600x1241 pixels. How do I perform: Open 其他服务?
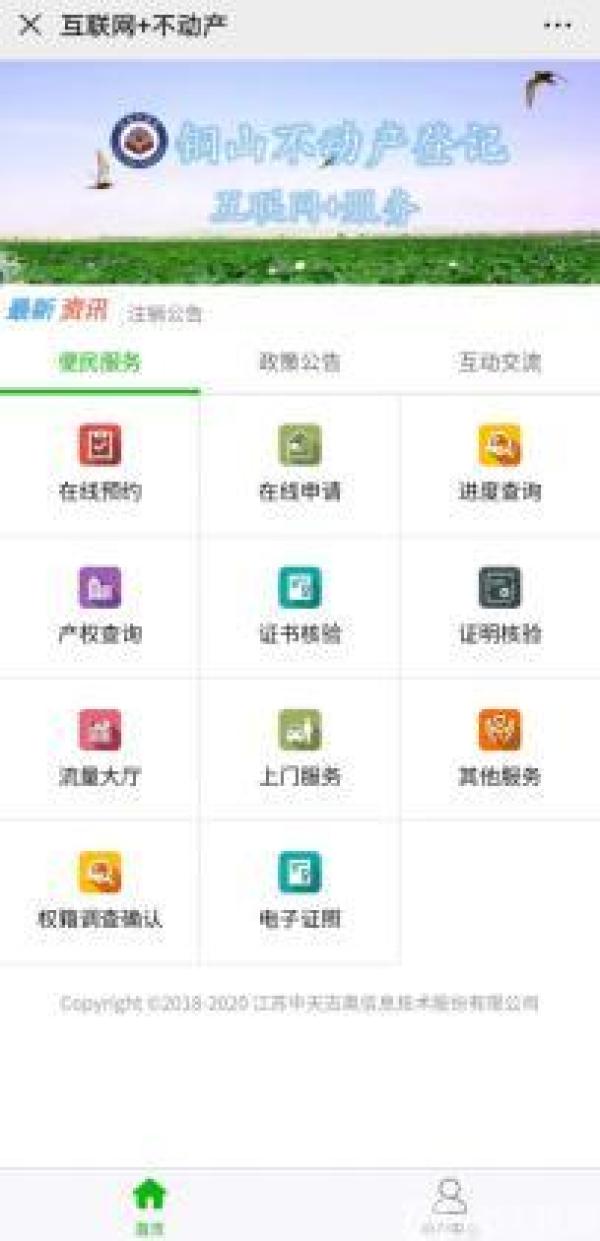[500, 746]
